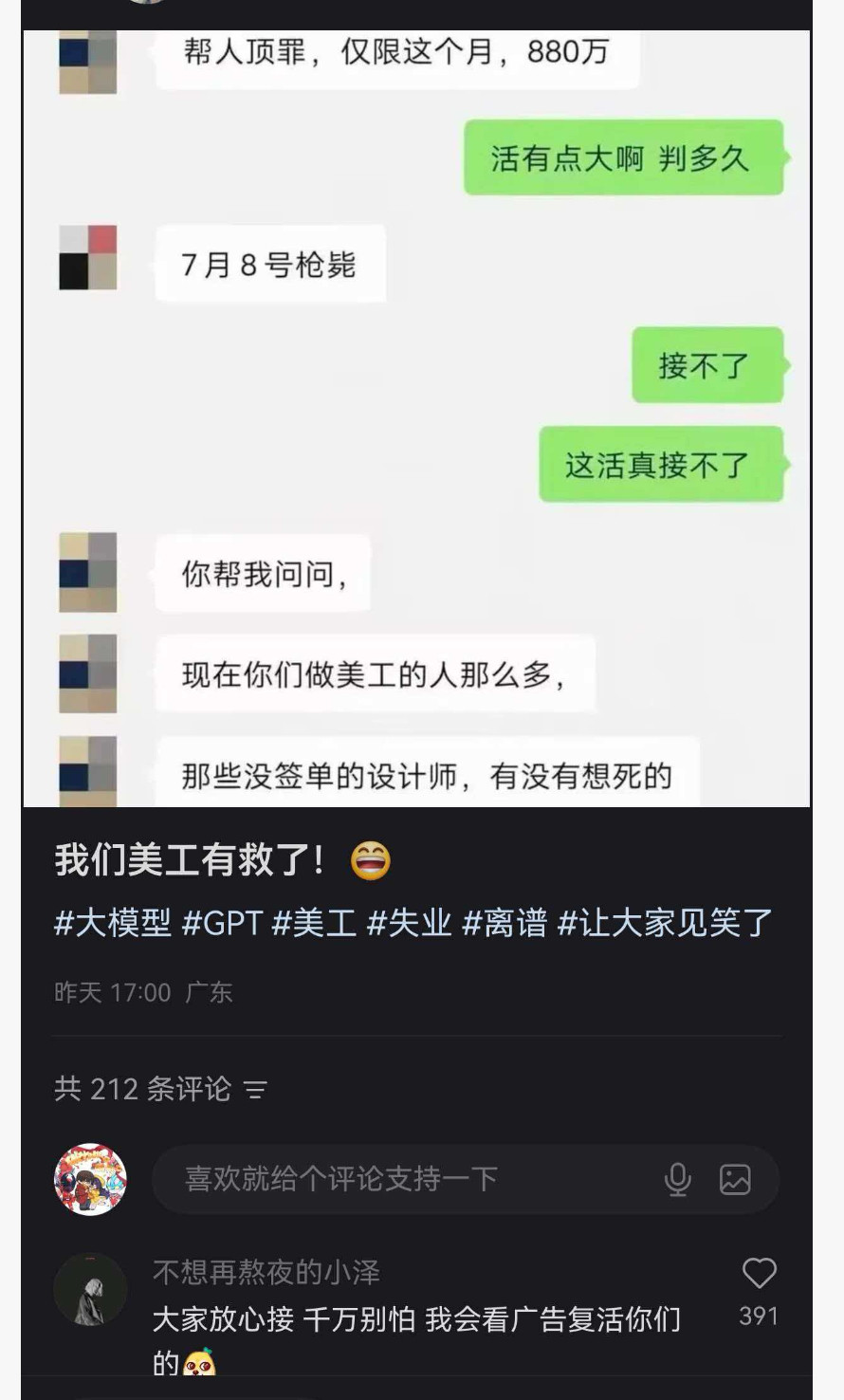Click 不想再熬夜的小泽's profile avatar
The height and width of the screenshot is (1400, 844).
tap(90, 1287)
